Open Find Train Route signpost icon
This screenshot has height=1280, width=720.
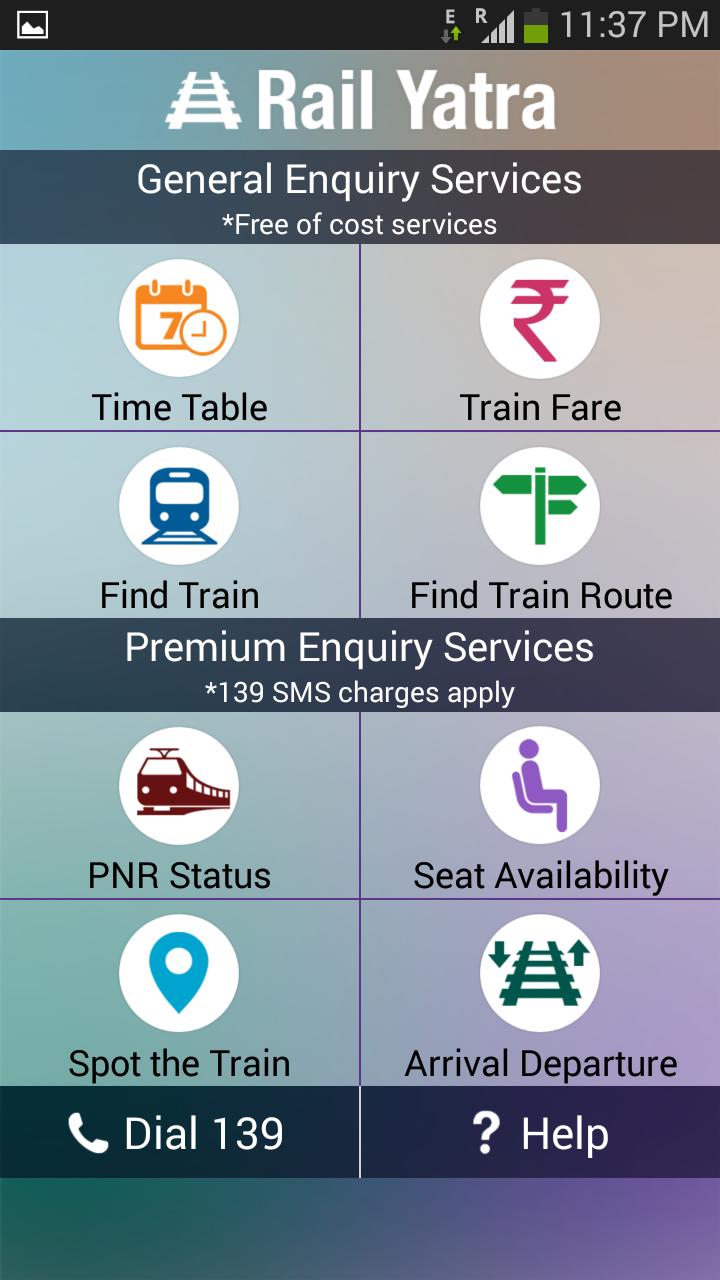pos(540,505)
